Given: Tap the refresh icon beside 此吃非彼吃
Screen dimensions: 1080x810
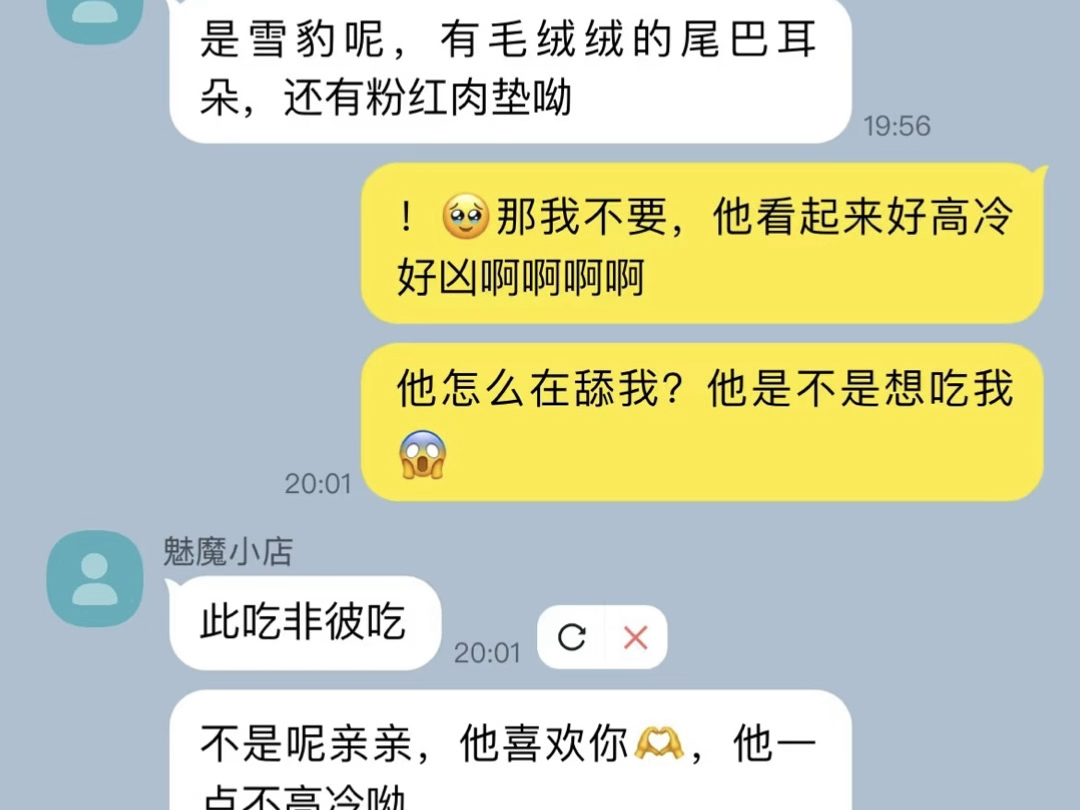Looking at the screenshot, I should click(572, 637).
